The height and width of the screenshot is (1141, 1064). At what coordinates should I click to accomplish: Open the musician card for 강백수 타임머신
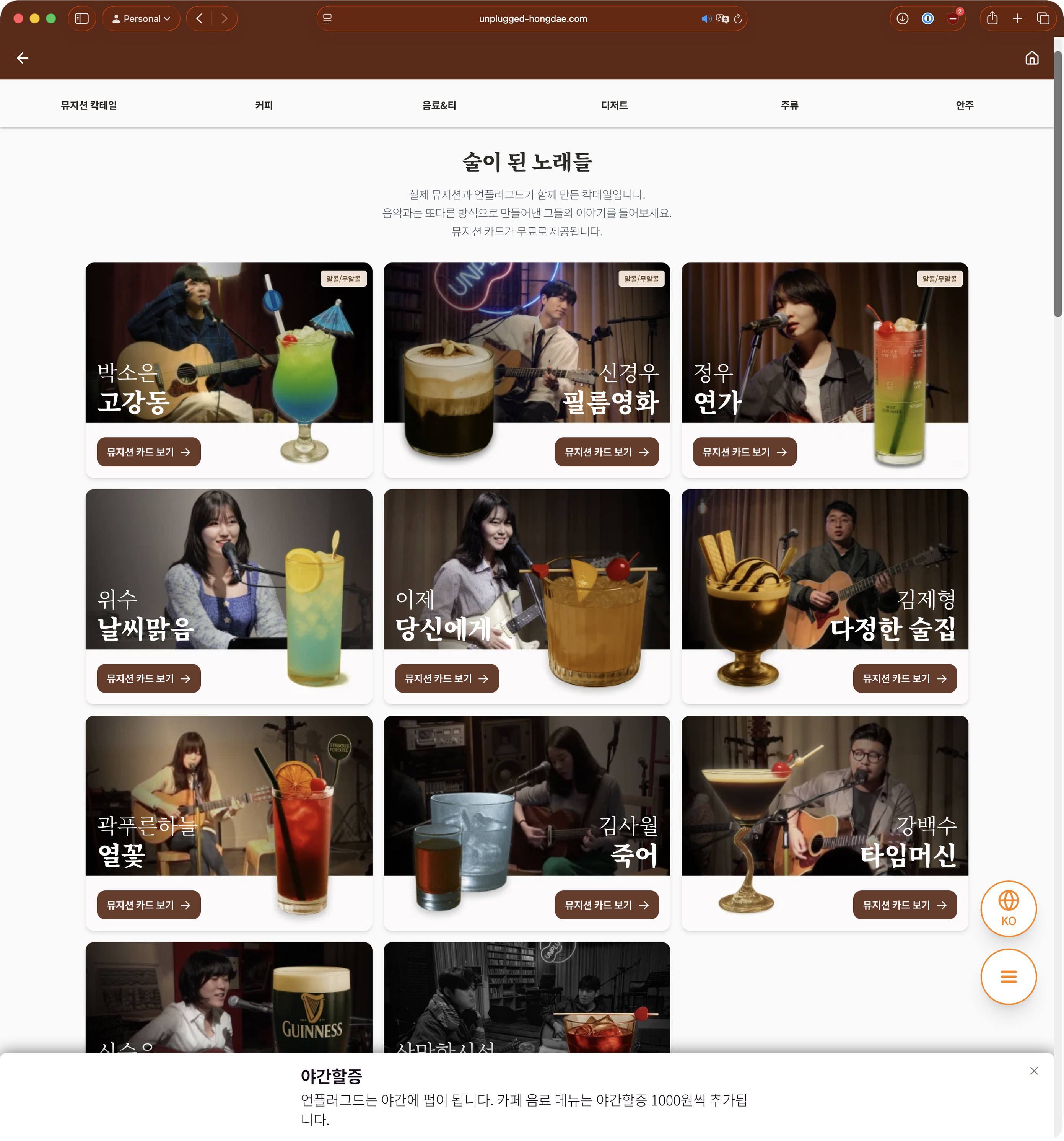pos(904,905)
